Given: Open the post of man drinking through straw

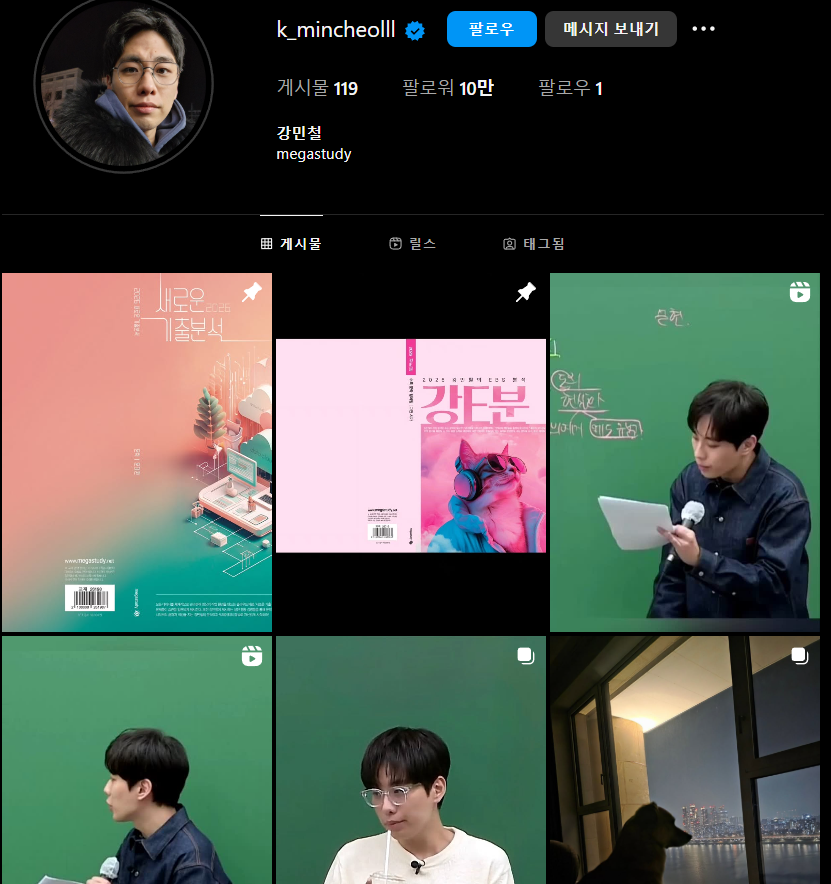Looking at the screenshot, I should coord(410,760).
